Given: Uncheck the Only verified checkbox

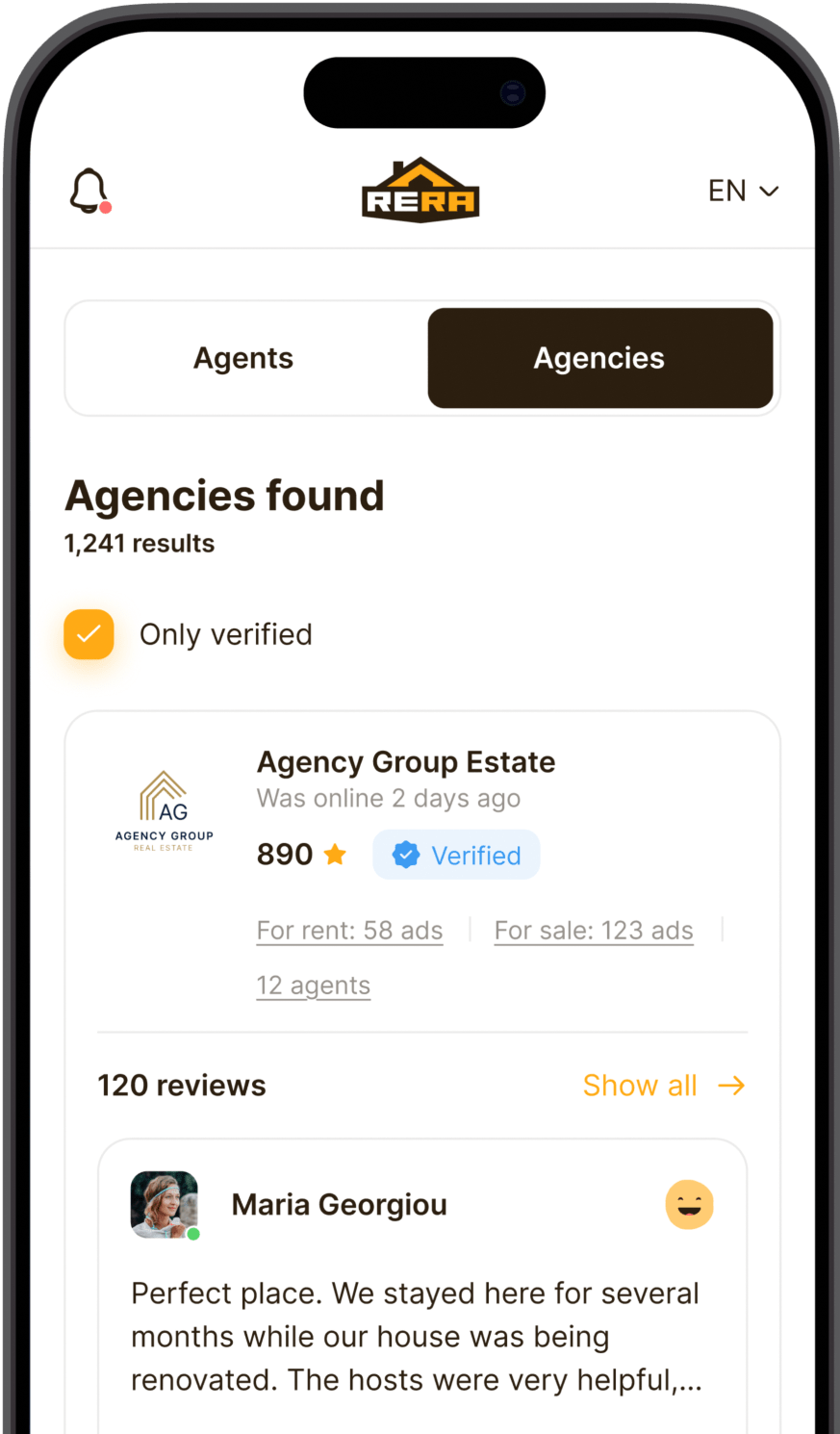Looking at the screenshot, I should tap(89, 634).
